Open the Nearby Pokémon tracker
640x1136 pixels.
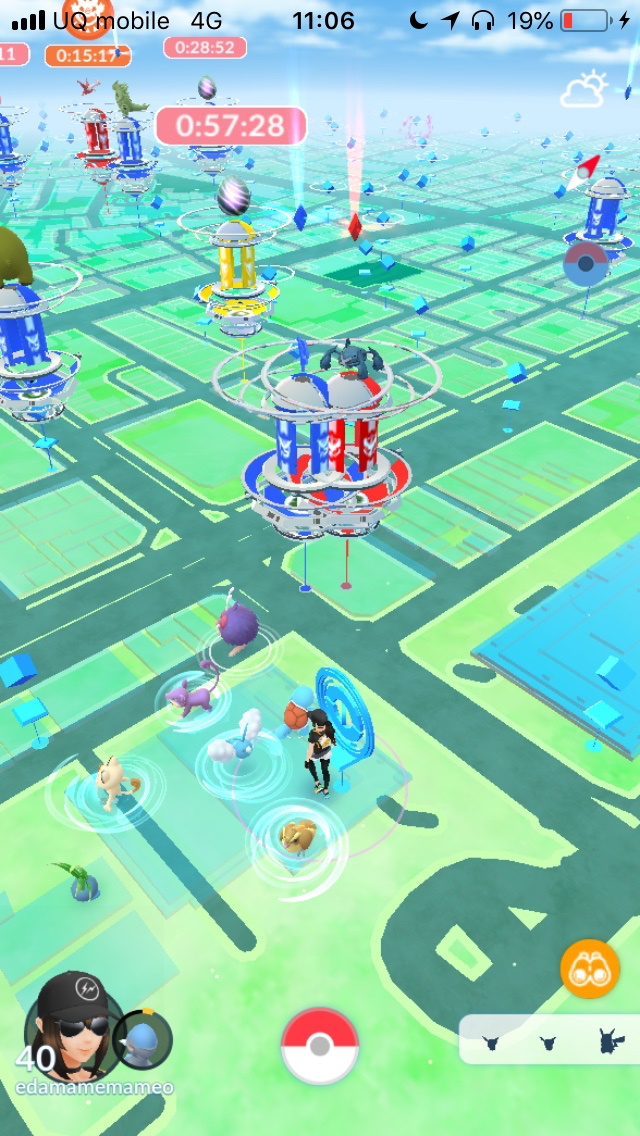pos(550,1041)
